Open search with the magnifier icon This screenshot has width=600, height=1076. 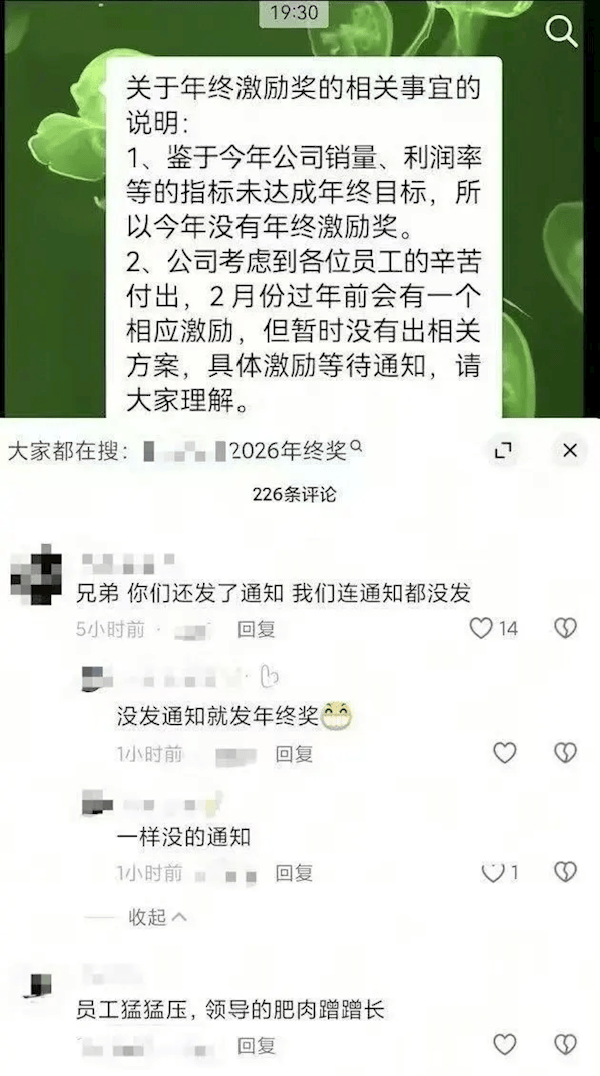[x=561, y=33]
